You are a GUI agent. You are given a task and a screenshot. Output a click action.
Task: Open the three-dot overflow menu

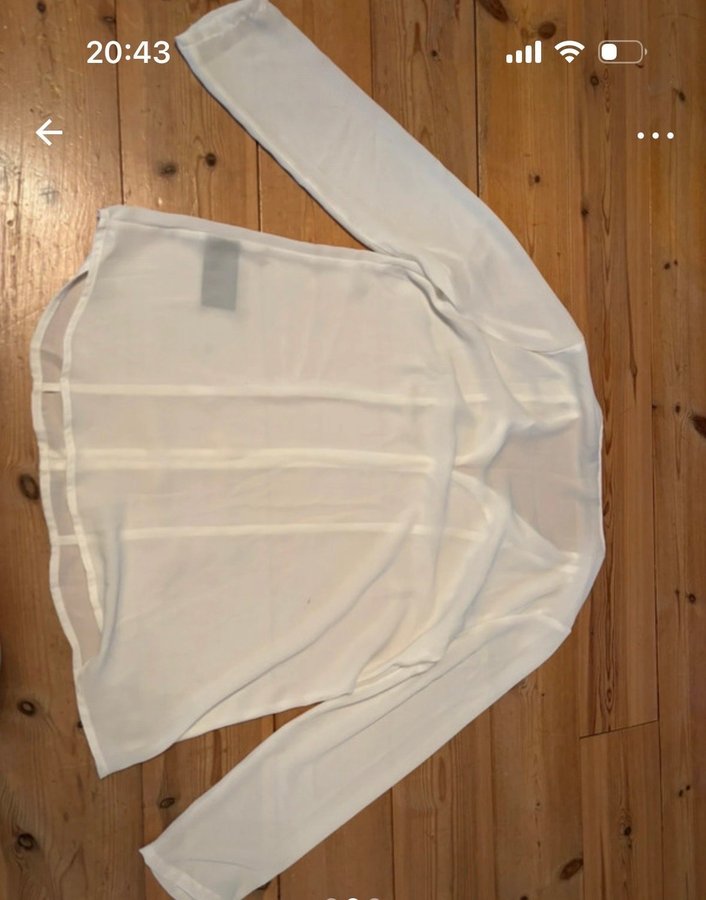(x=655, y=136)
